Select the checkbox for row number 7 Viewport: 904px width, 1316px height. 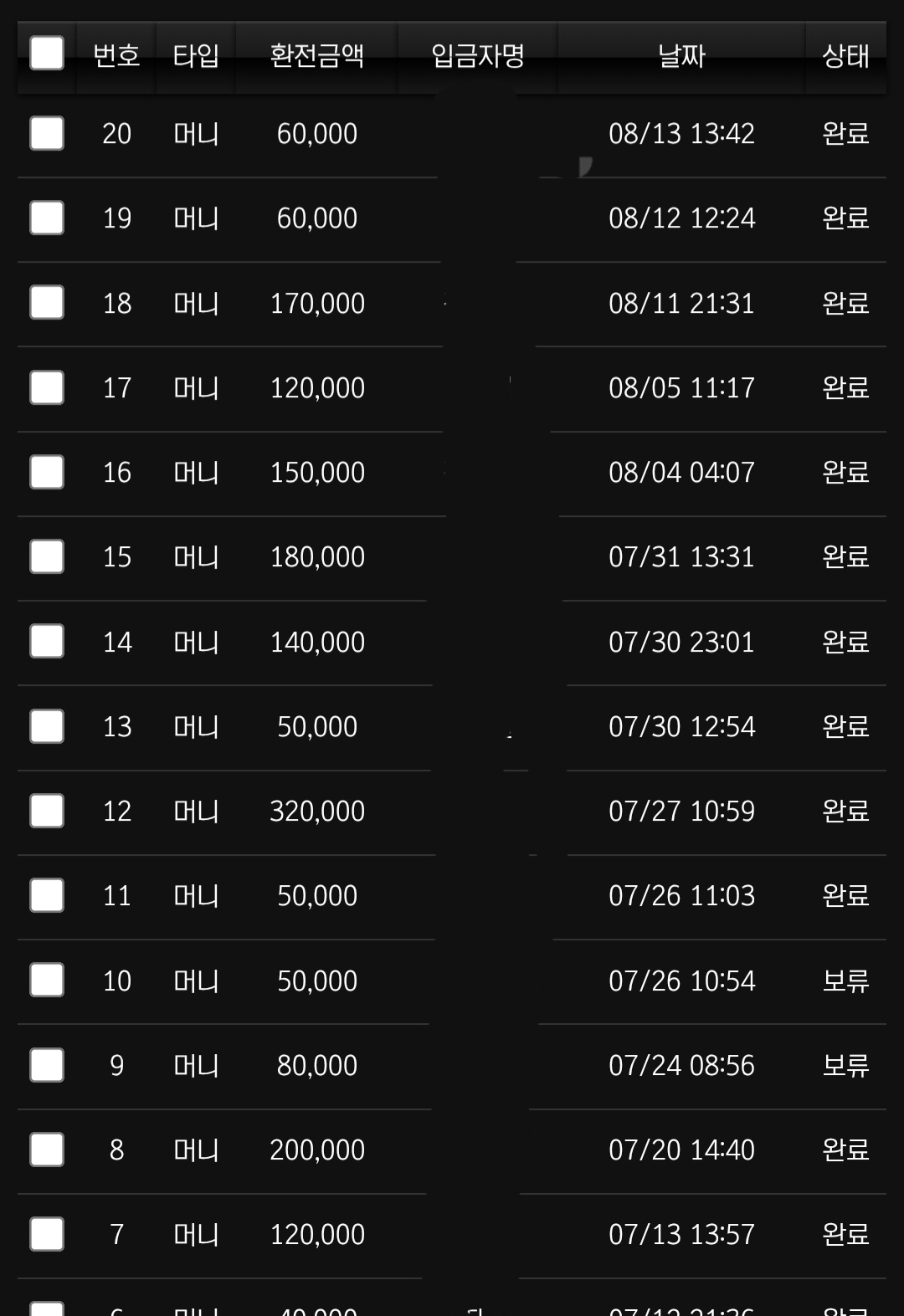click(47, 1234)
